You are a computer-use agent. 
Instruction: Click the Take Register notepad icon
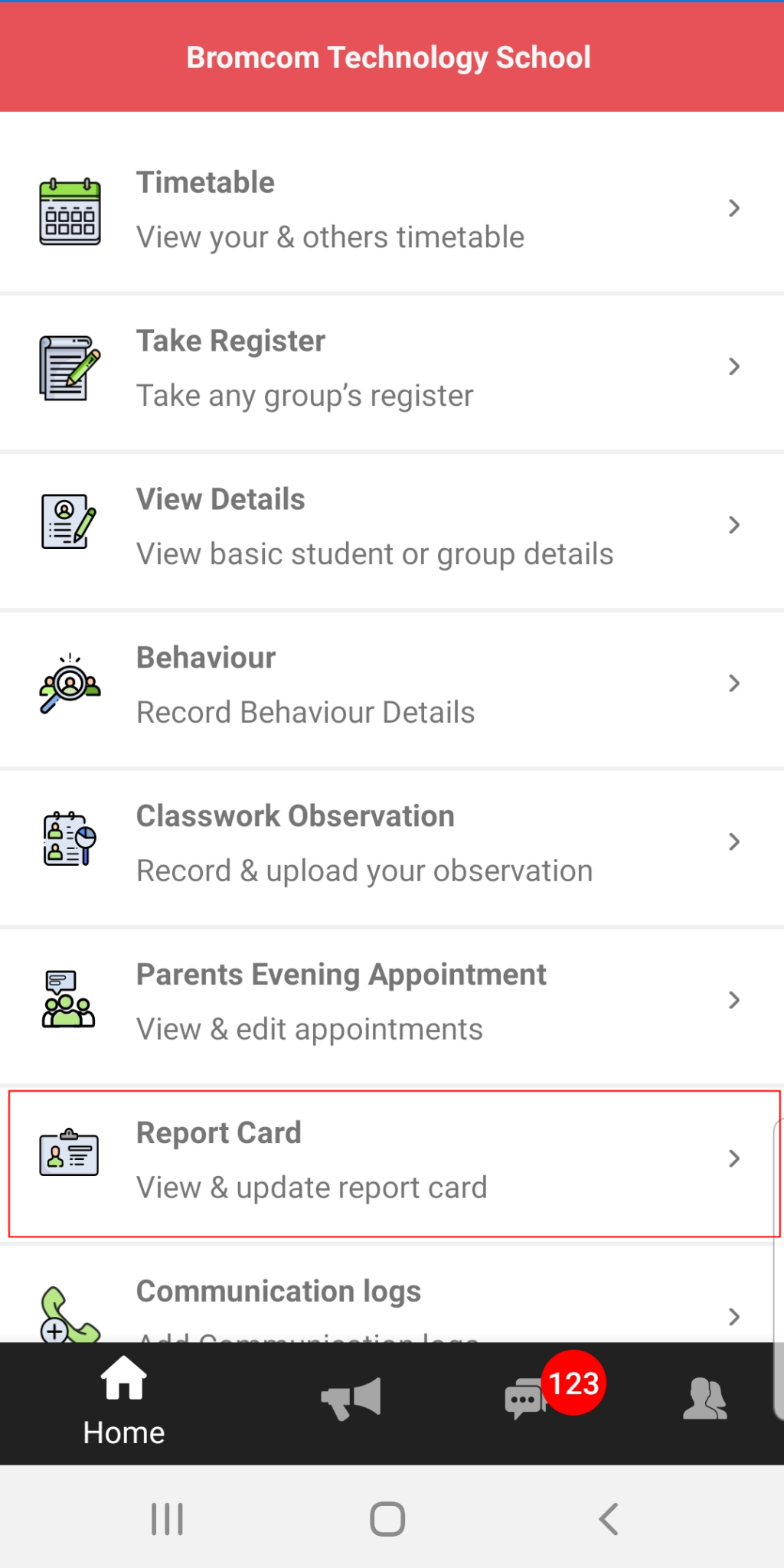point(69,370)
